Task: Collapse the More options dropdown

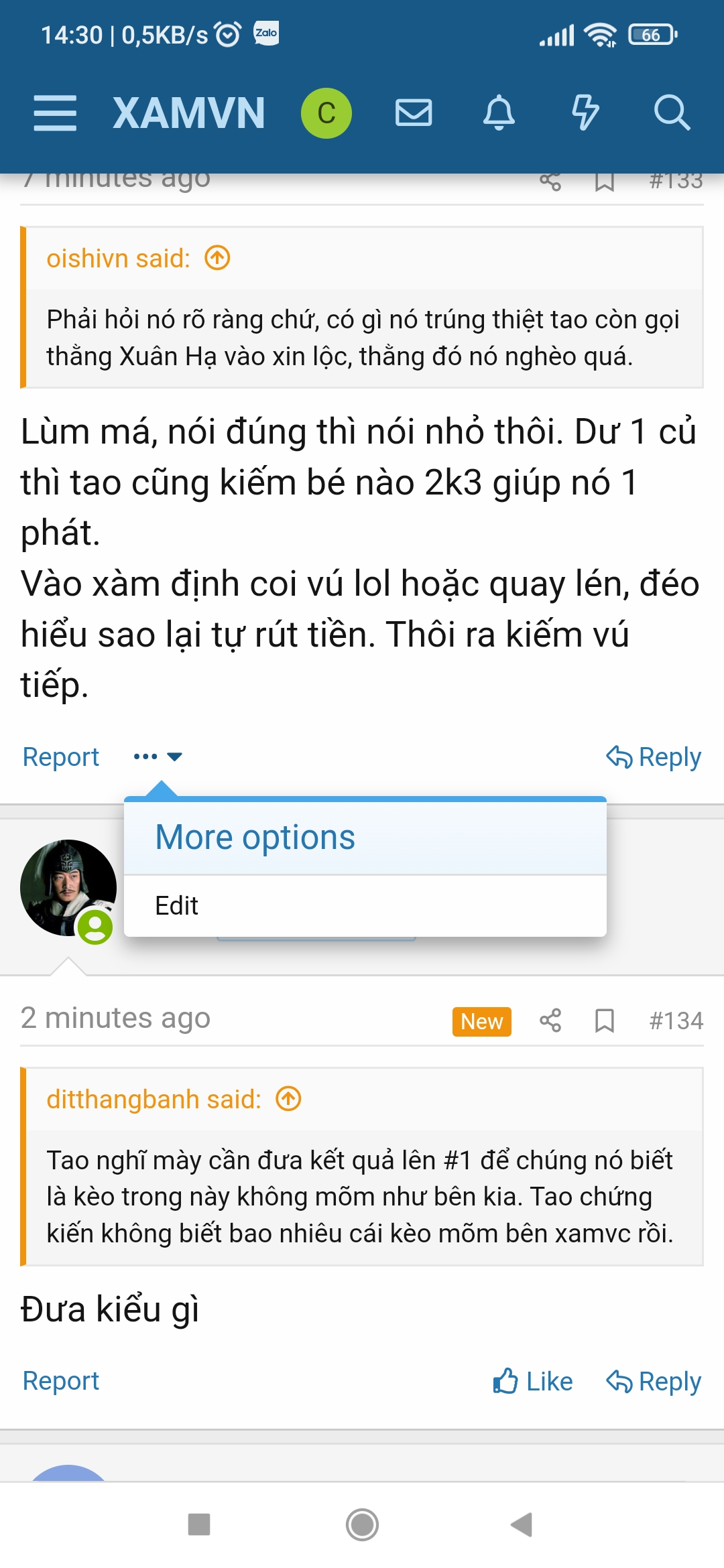Action: point(175,756)
